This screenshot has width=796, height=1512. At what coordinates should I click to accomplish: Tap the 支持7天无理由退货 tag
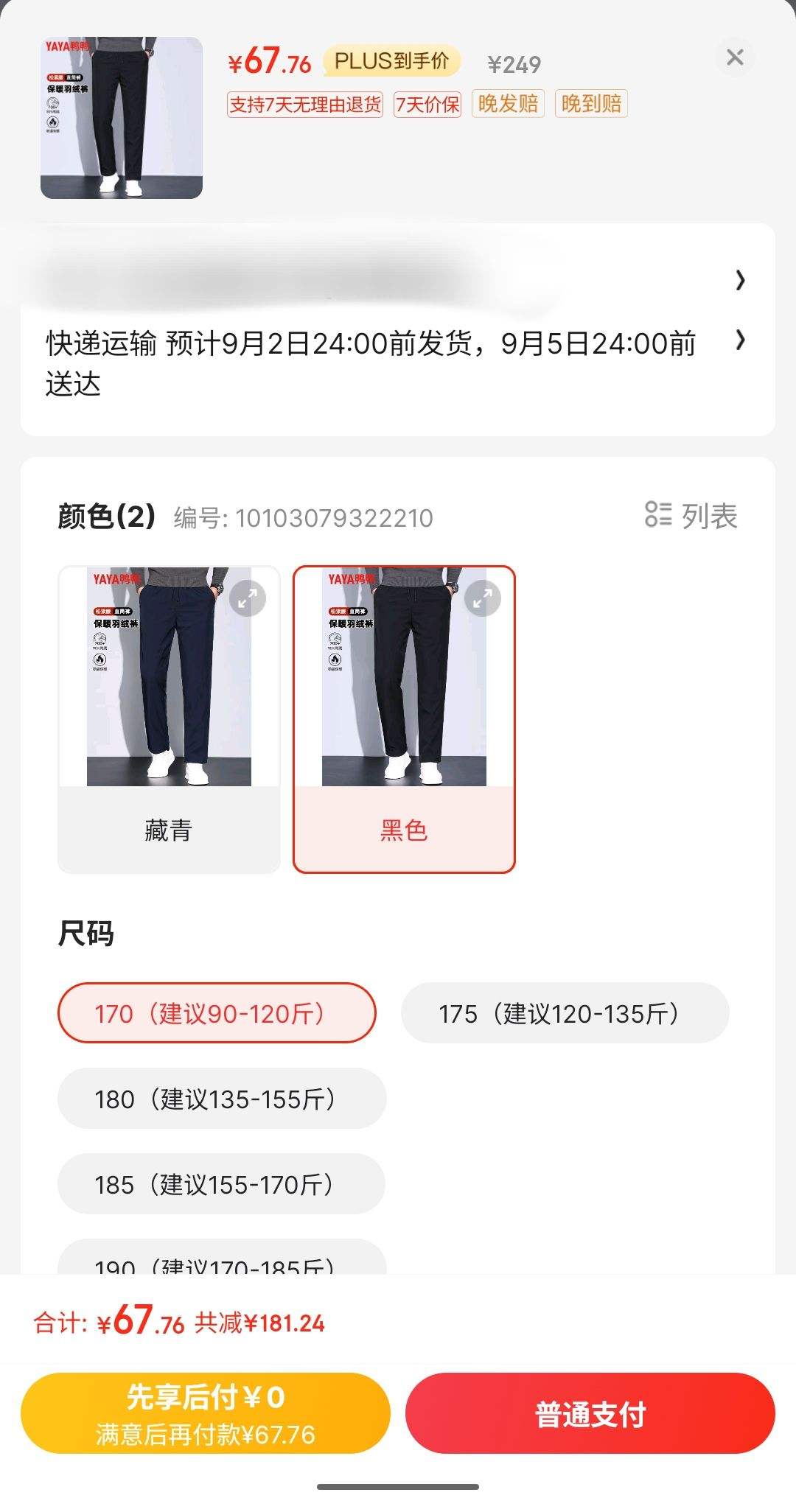305,105
